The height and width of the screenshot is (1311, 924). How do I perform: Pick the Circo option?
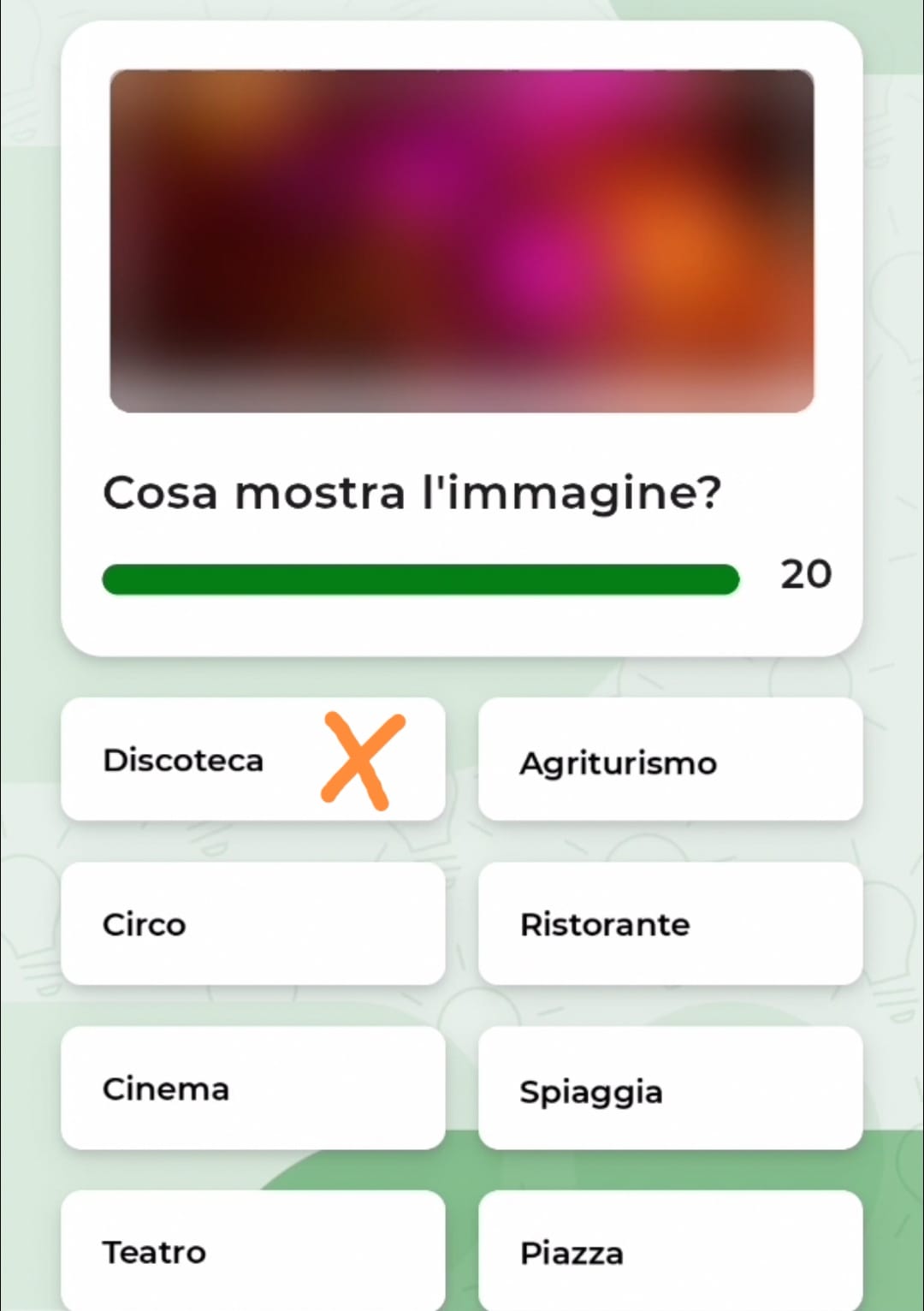pos(252,924)
